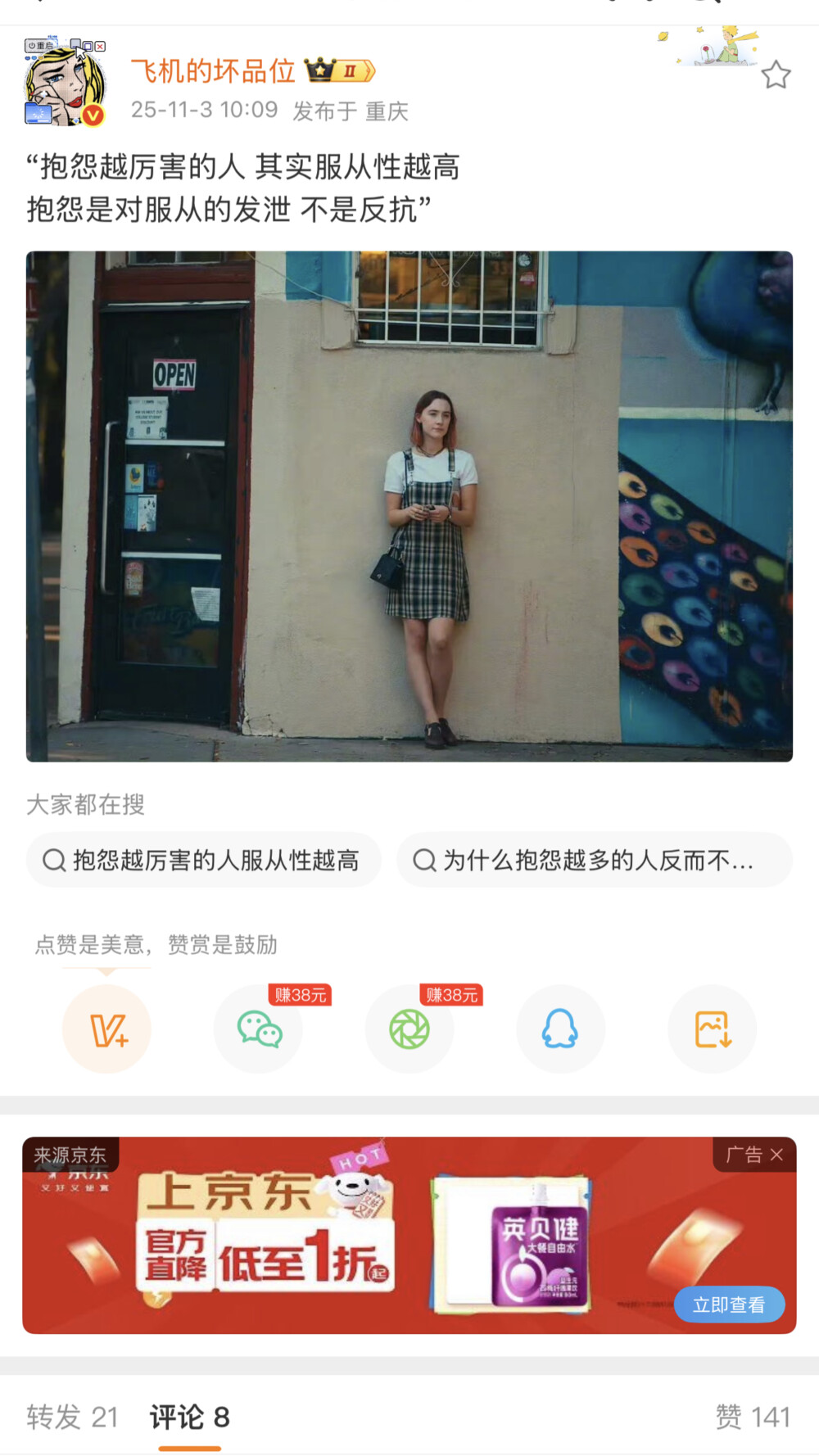Viewport: 819px width, 1456px height.
Task: Dismiss the JD advertisement with the × button
Action: (x=776, y=1155)
